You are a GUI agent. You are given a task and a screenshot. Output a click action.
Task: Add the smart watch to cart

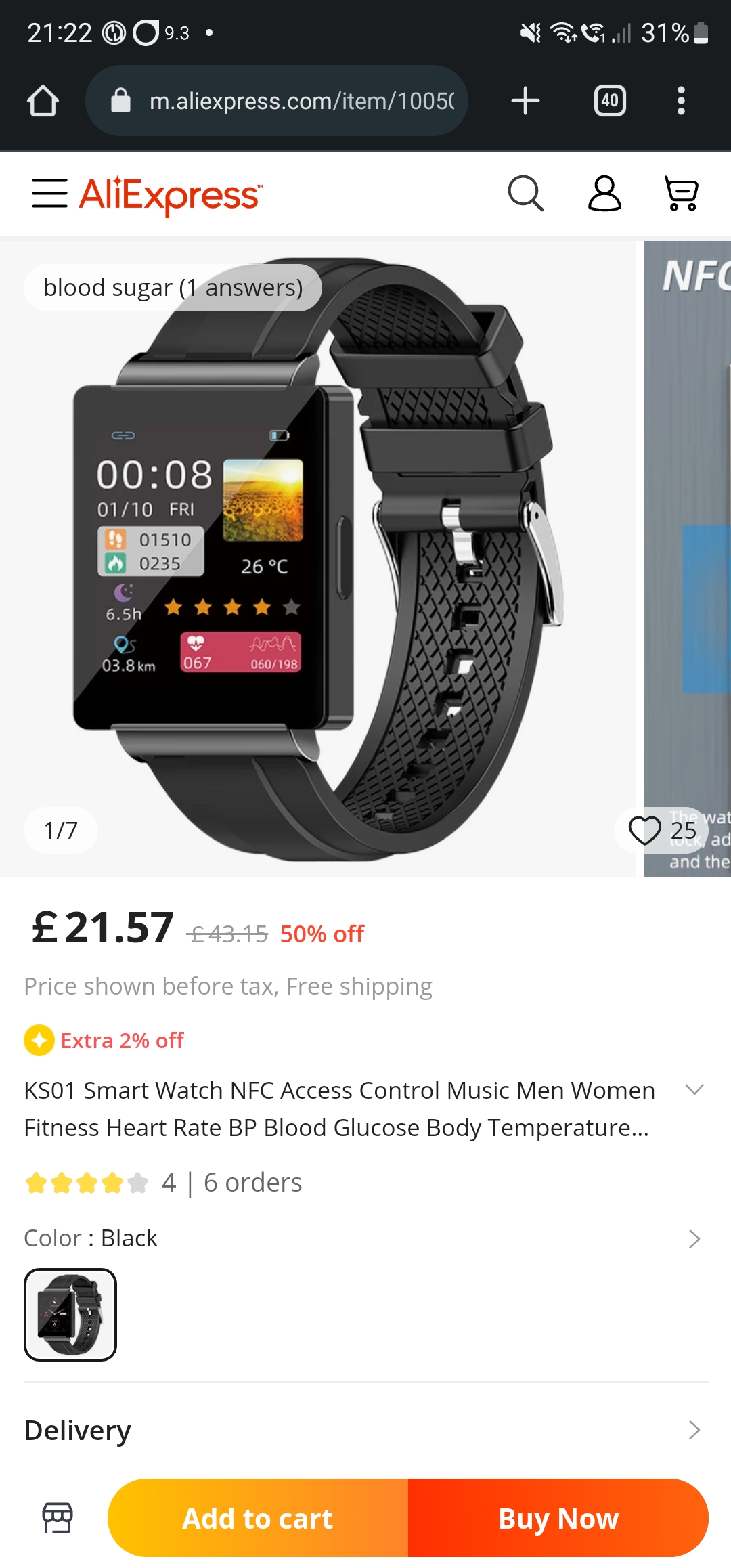point(258,1518)
